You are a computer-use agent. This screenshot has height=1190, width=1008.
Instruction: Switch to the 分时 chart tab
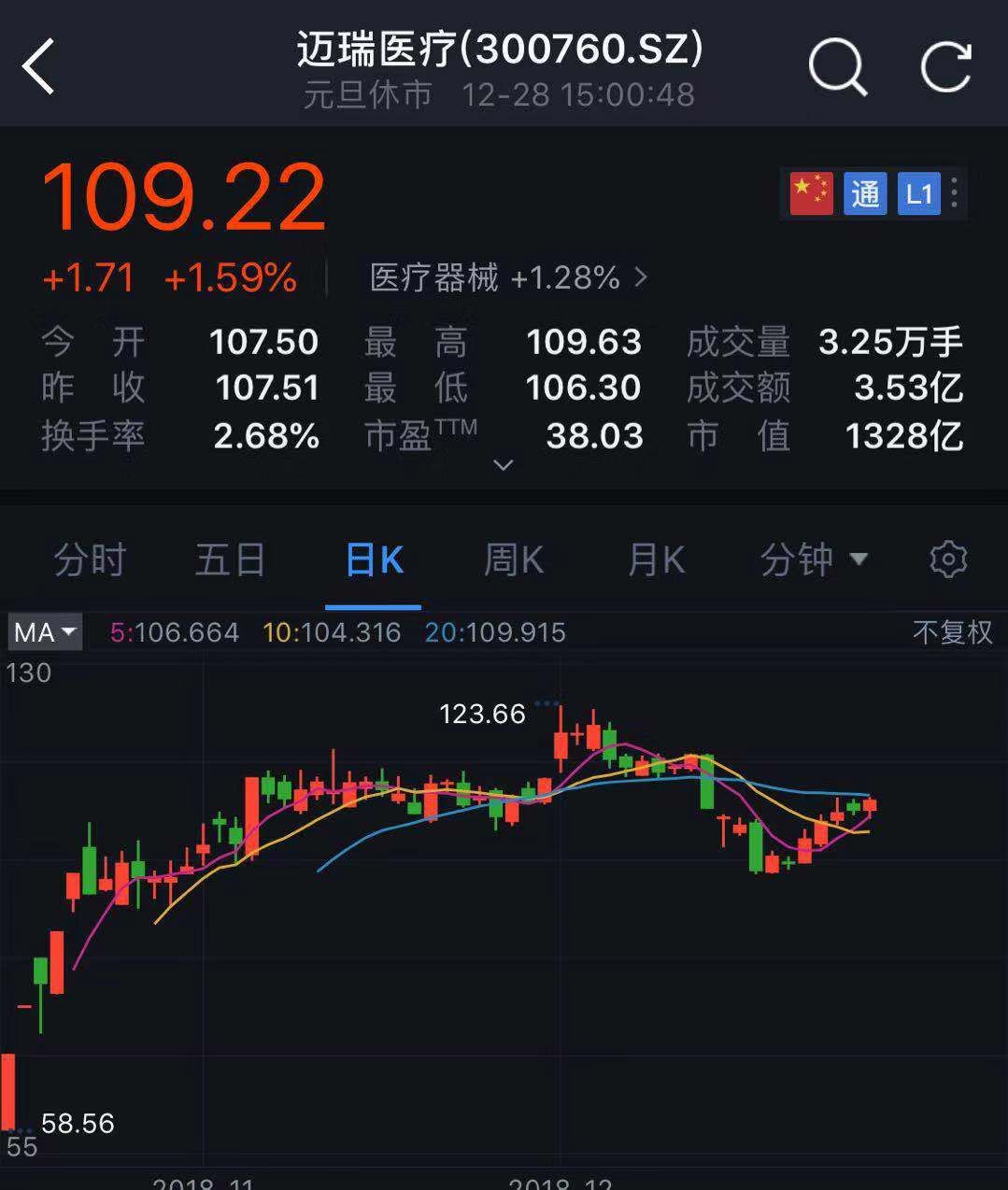(x=90, y=560)
